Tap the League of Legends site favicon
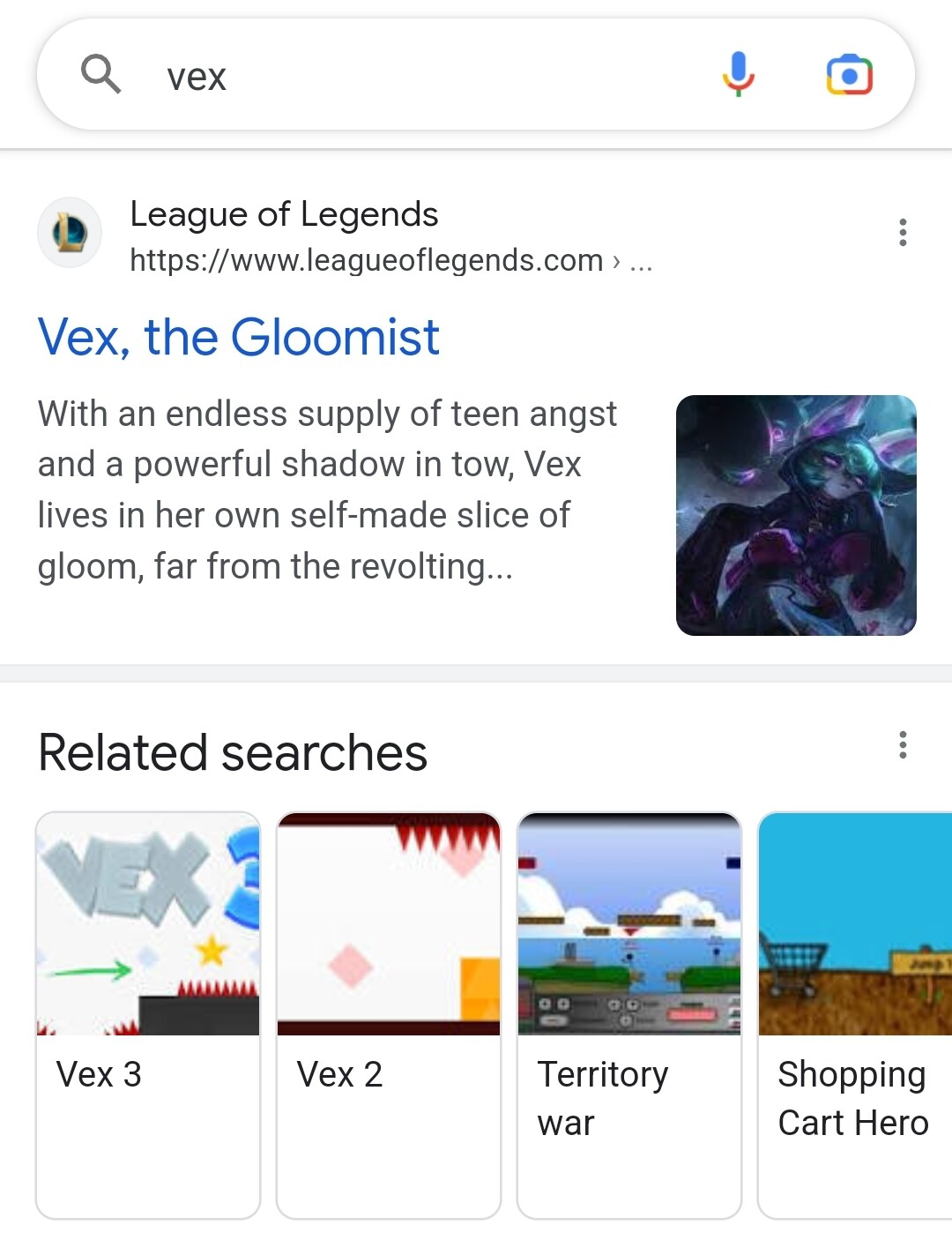The width and height of the screenshot is (952, 1255). coord(71,234)
